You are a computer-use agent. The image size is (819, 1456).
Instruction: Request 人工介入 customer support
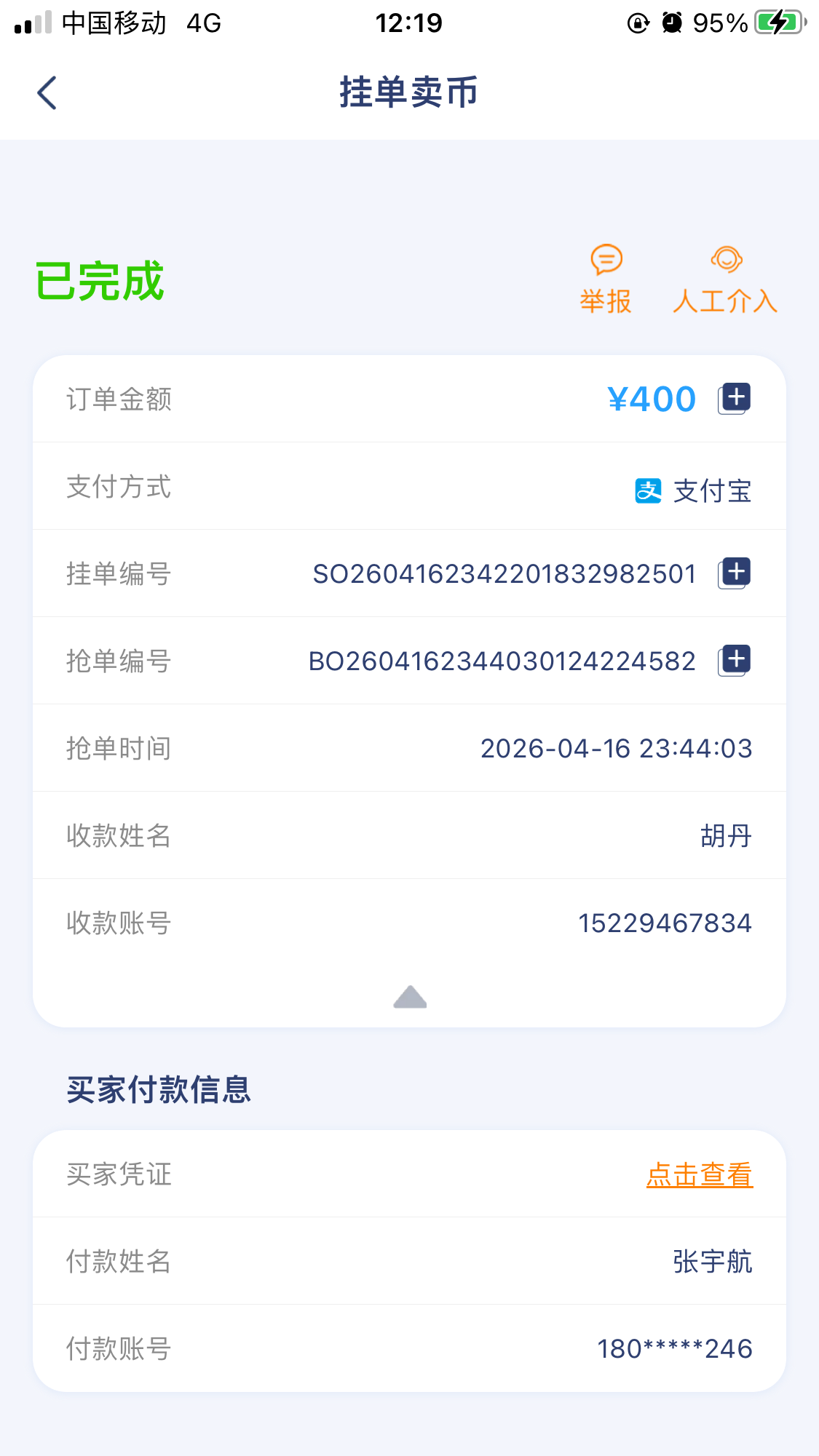[725, 279]
